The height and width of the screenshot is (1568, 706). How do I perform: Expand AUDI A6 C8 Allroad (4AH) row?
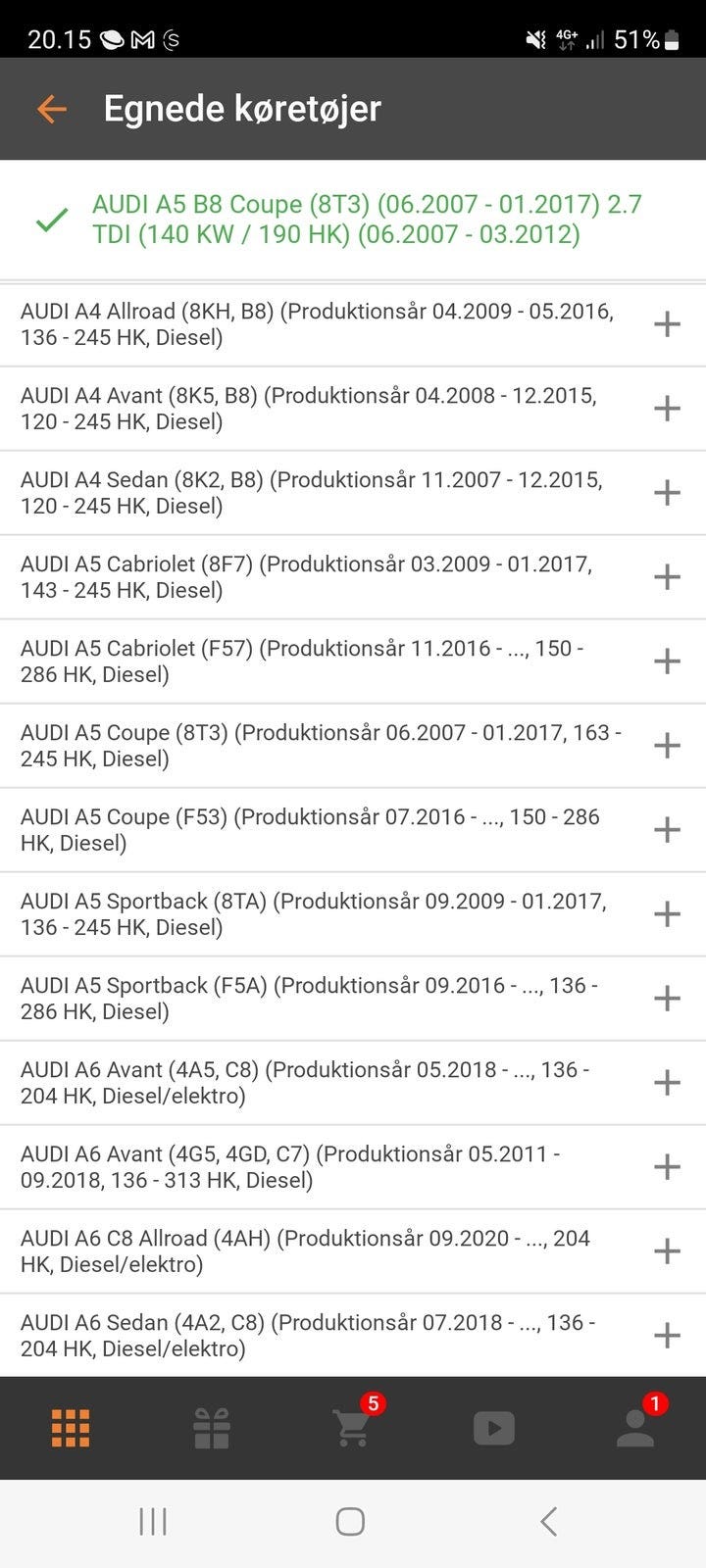(667, 1251)
